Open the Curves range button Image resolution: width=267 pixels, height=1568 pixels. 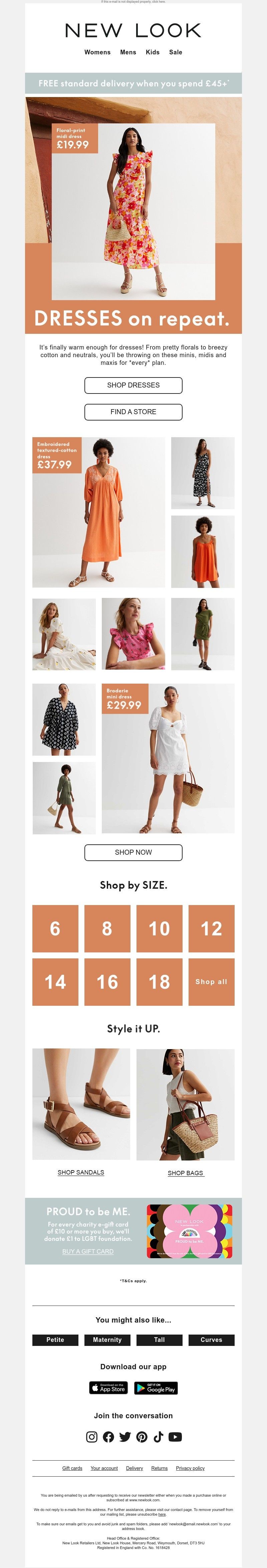click(211, 1340)
